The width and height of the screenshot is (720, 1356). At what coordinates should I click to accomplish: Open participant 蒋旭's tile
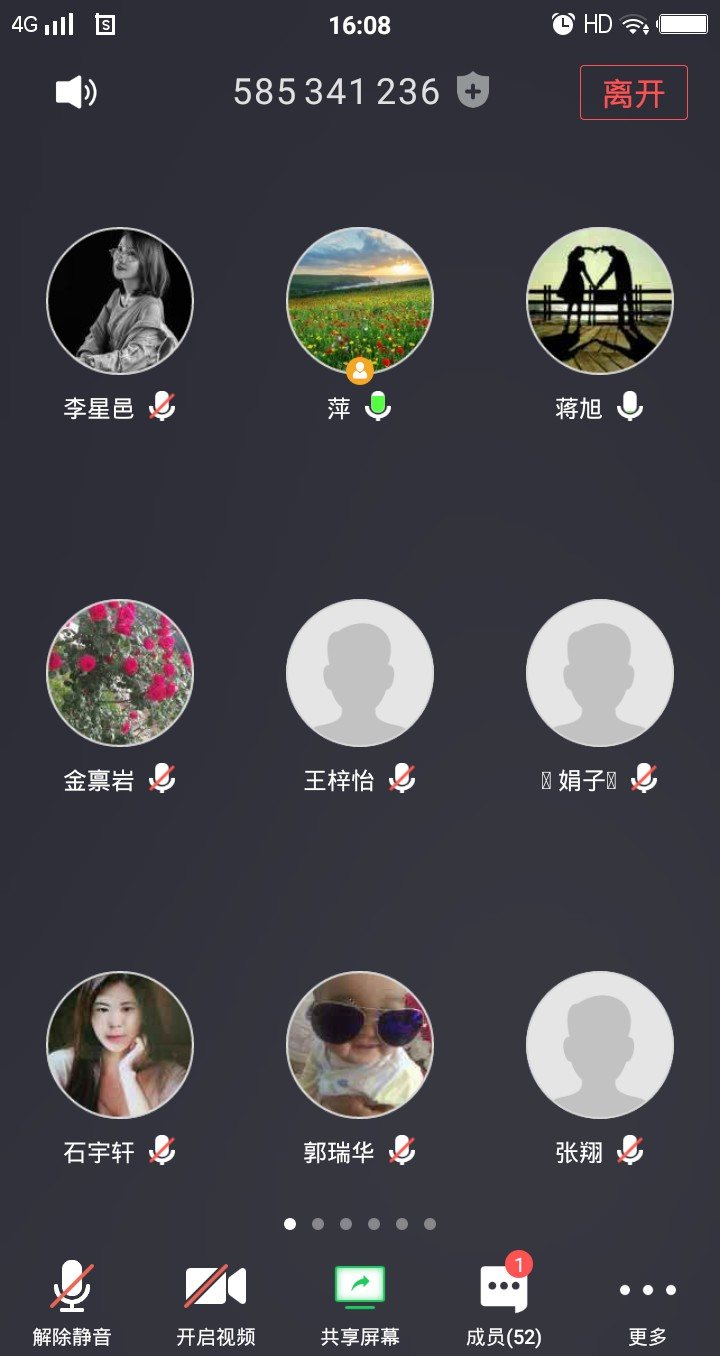click(600, 300)
